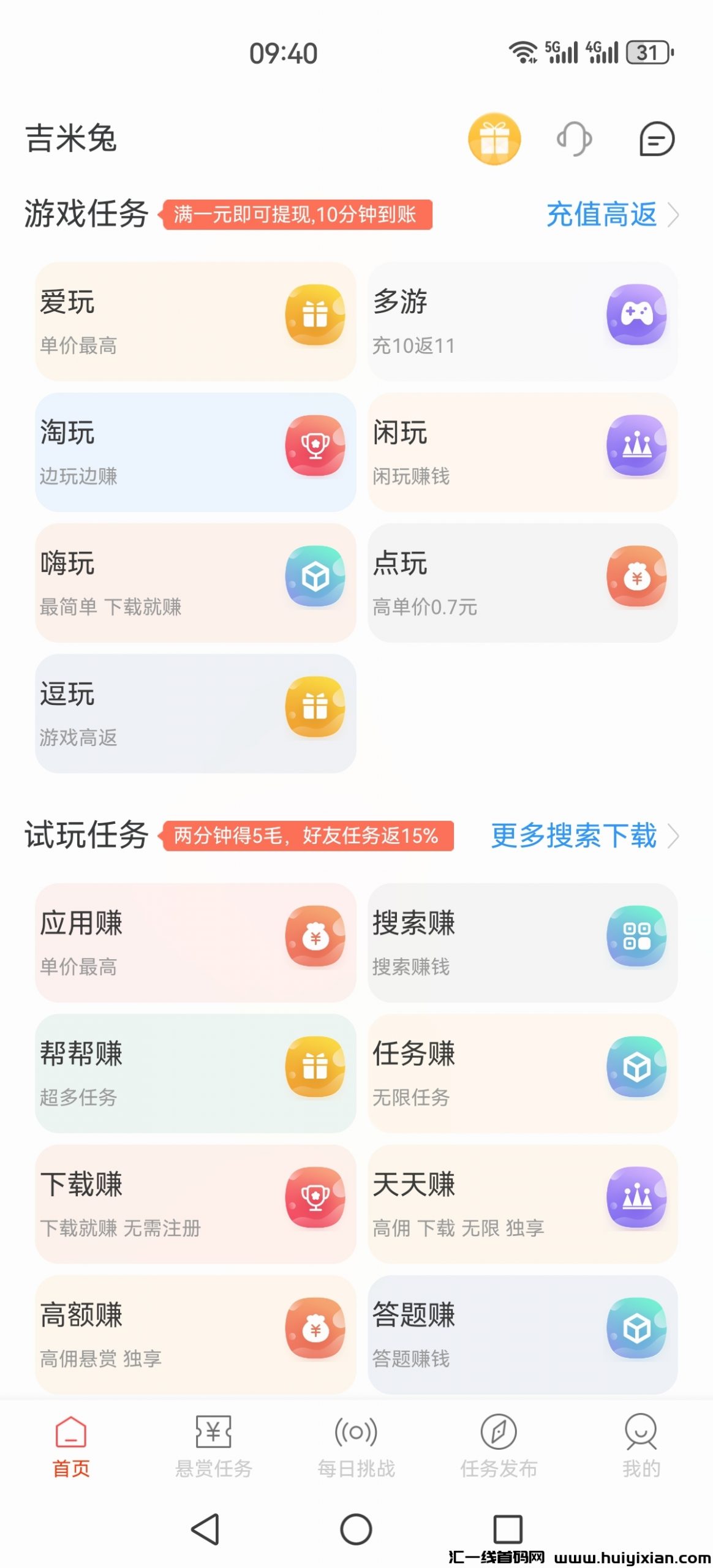Tap the 闲玩 card
This screenshot has width=713, height=1568.
522,452
